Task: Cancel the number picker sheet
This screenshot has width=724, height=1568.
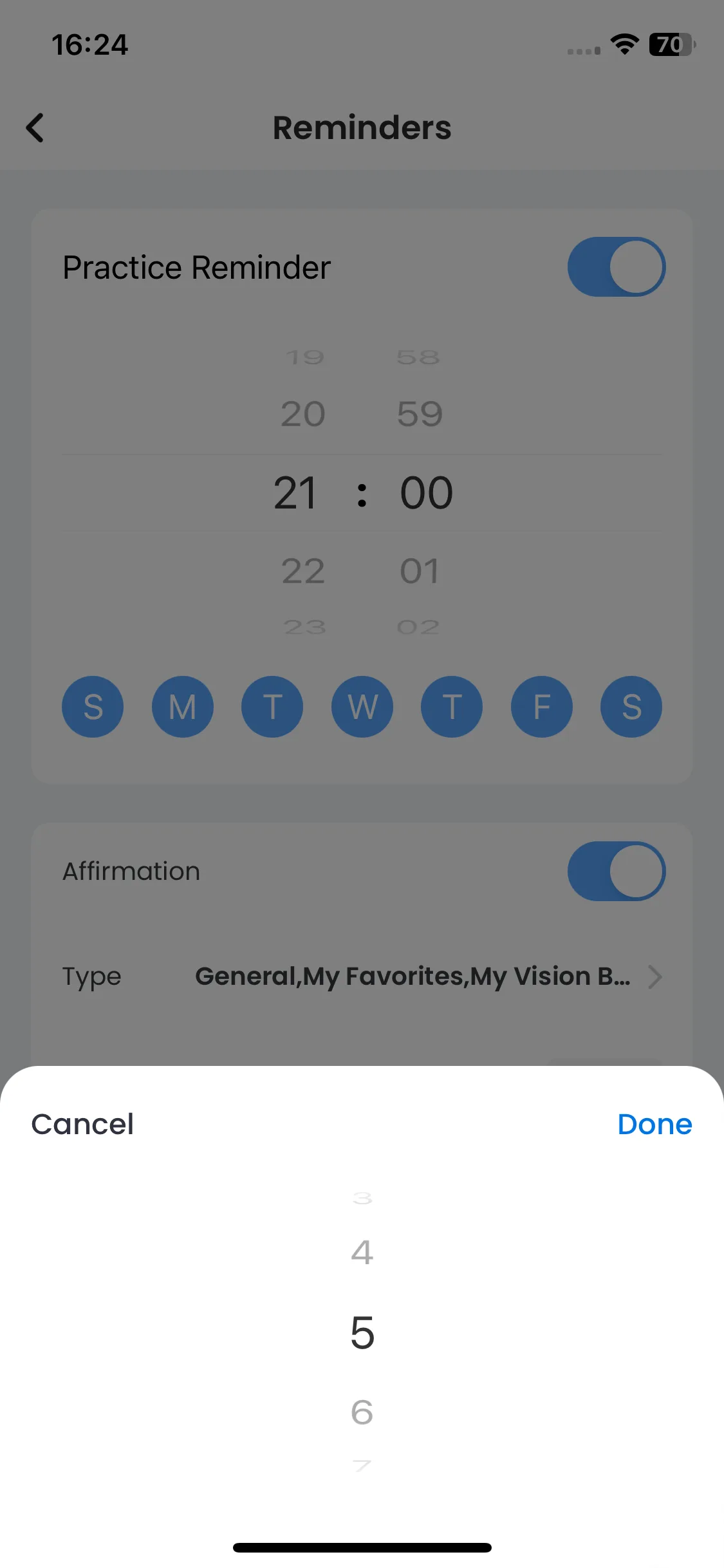Action: pyautogui.click(x=82, y=1125)
